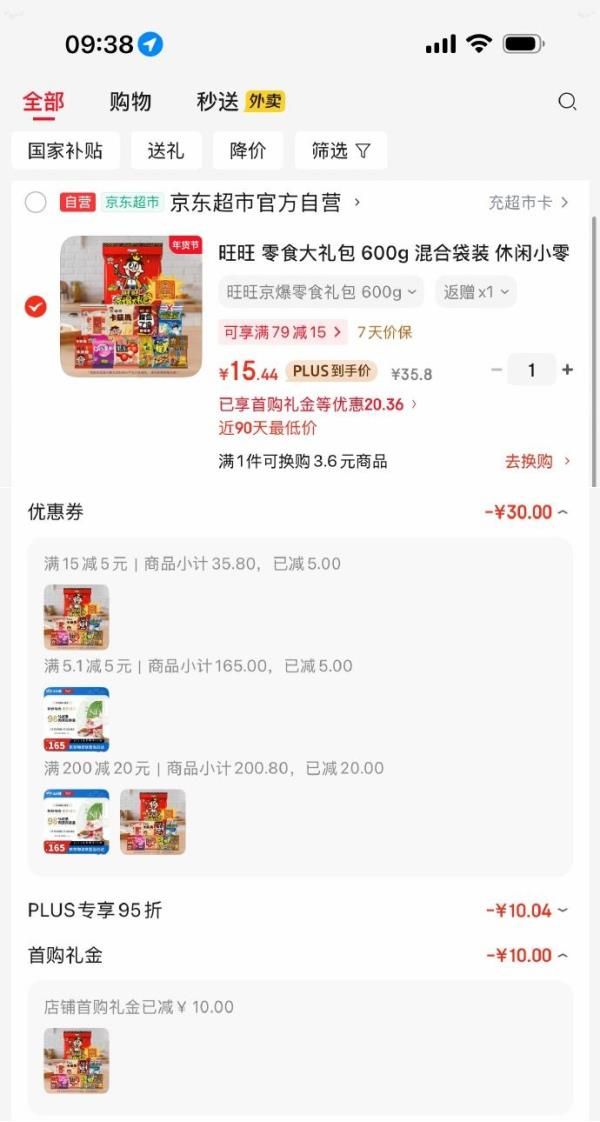Filter by 国家补贴 chip
The height and width of the screenshot is (1122, 600).
pyautogui.click(x=65, y=151)
